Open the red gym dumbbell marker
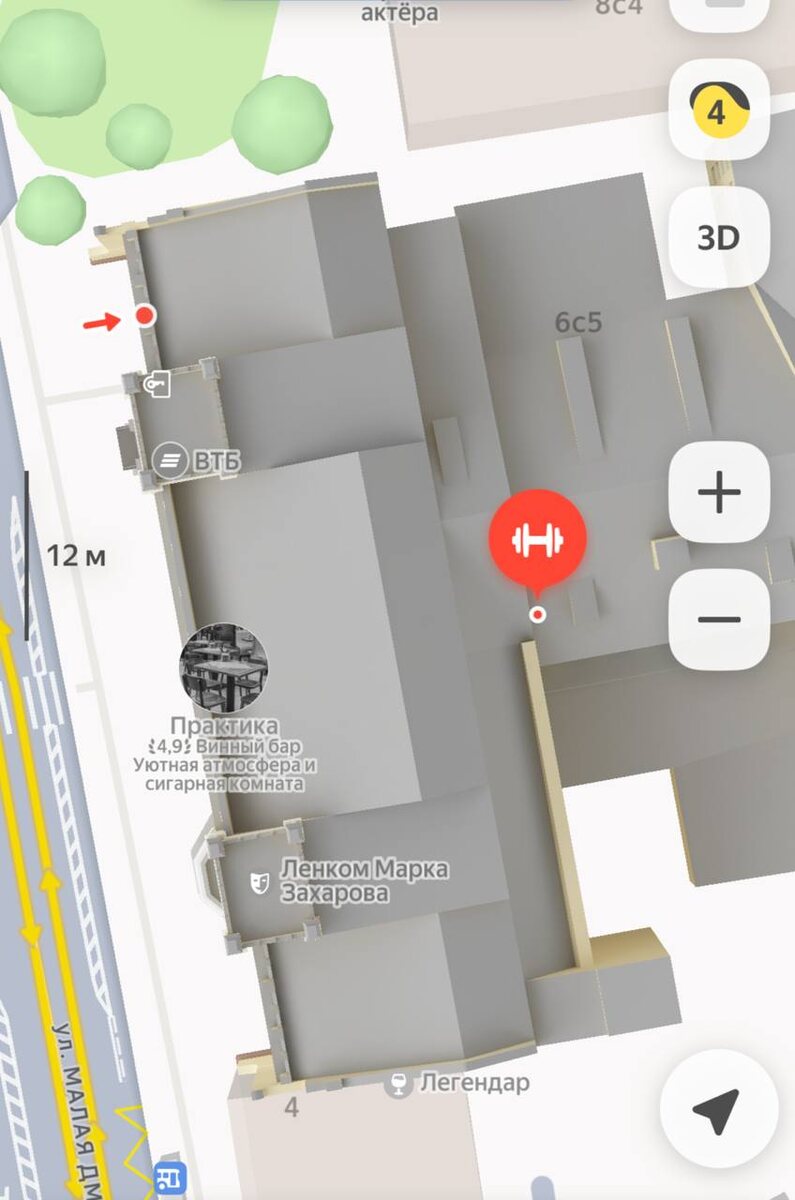This screenshot has width=795, height=1200. [x=538, y=538]
